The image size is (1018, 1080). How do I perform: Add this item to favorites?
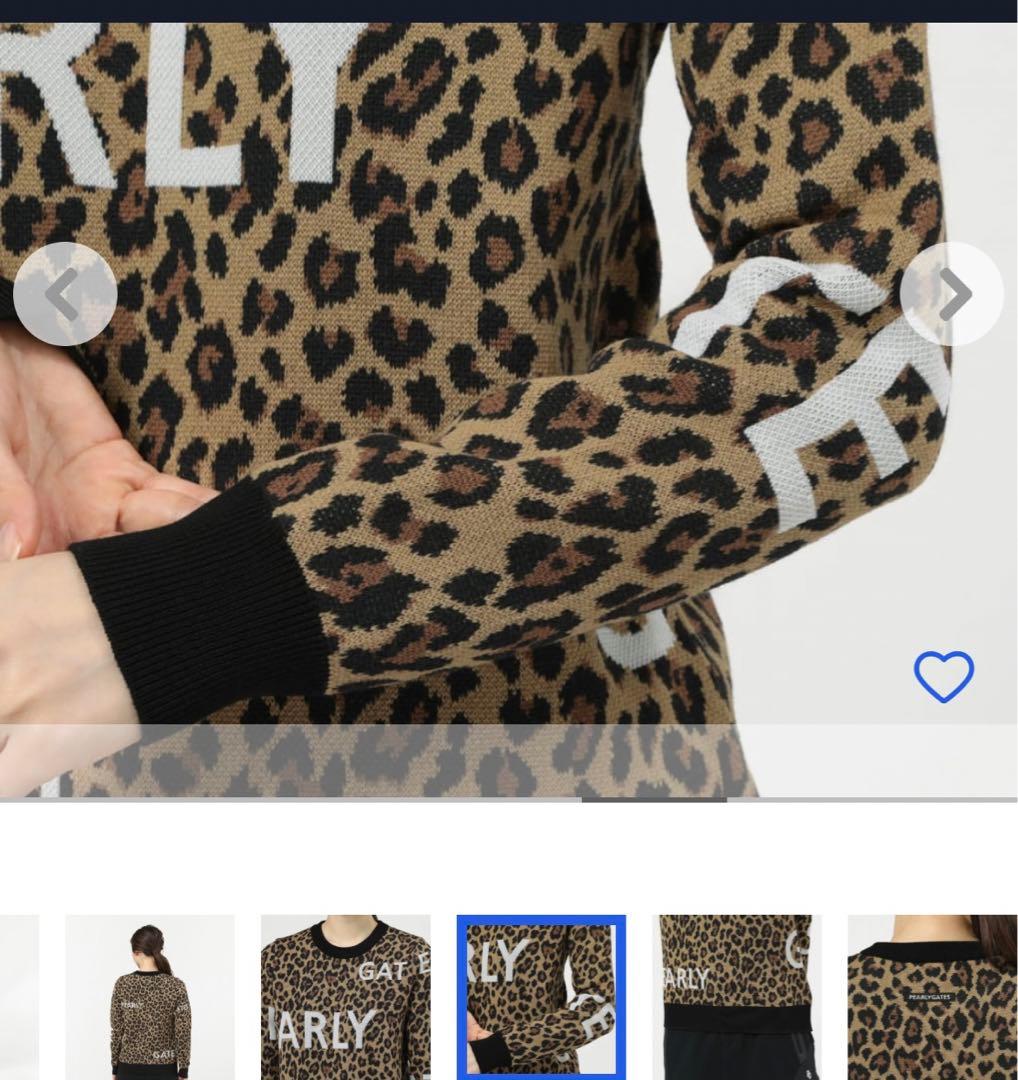943,677
